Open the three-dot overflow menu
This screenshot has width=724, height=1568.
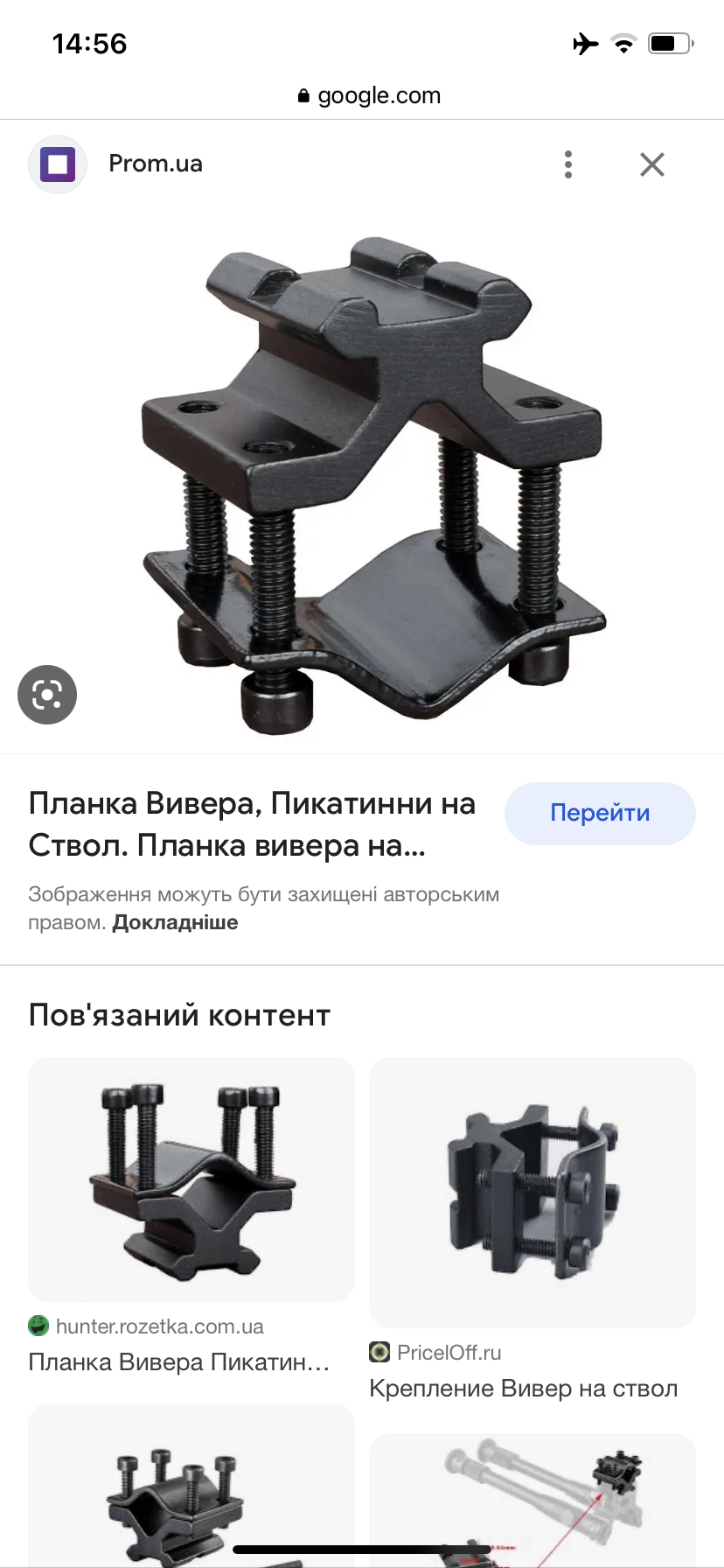pos(568,164)
